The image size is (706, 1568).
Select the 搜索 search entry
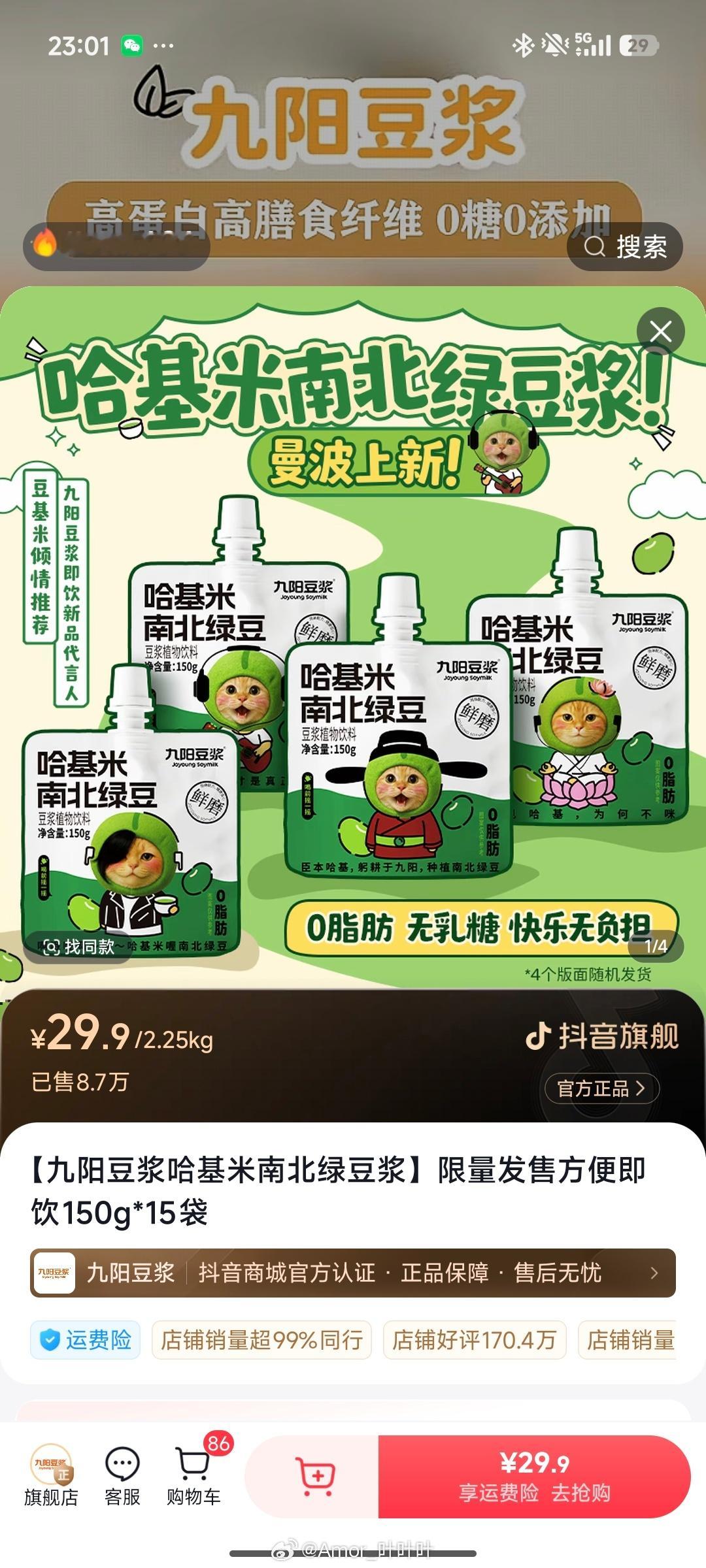[x=642, y=247]
